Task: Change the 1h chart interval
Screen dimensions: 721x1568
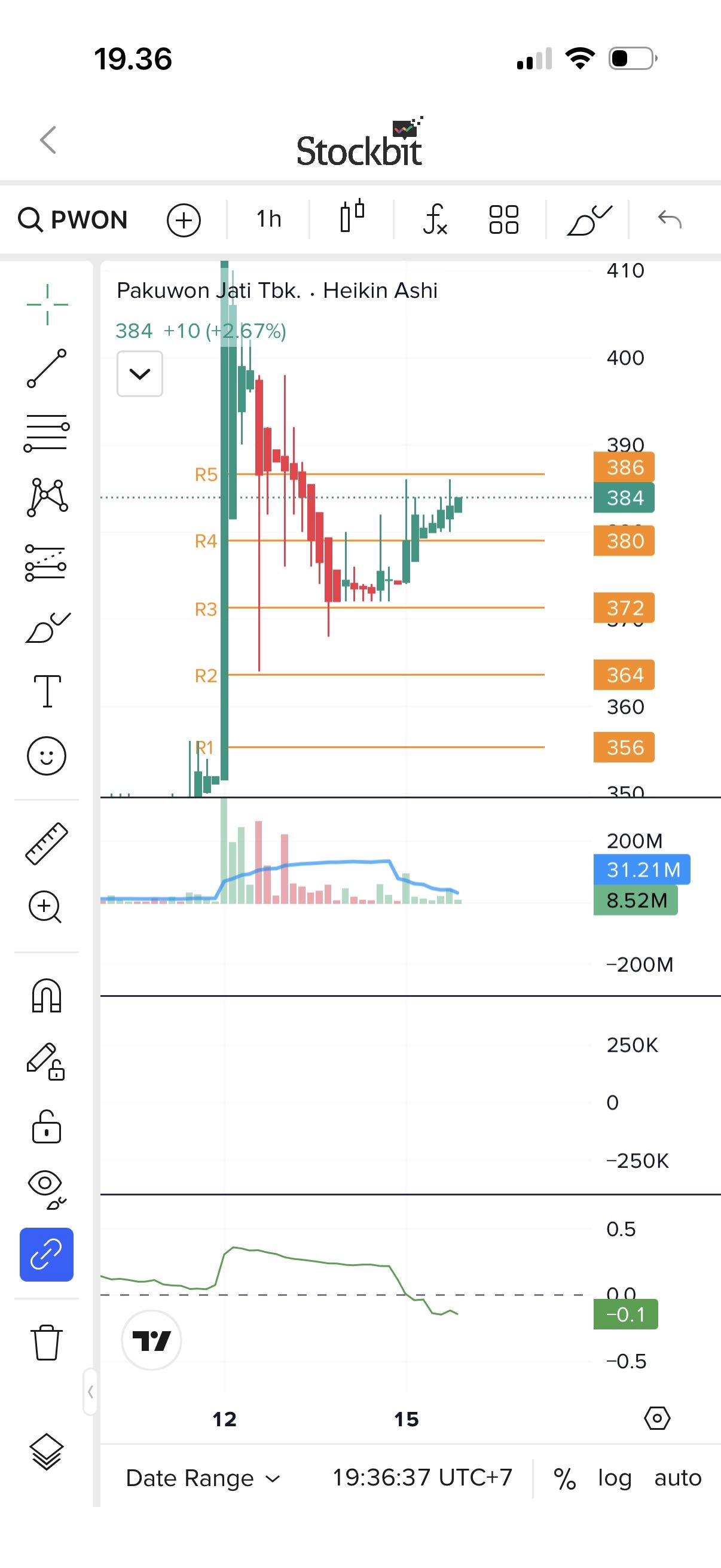Action: coord(268,219)
